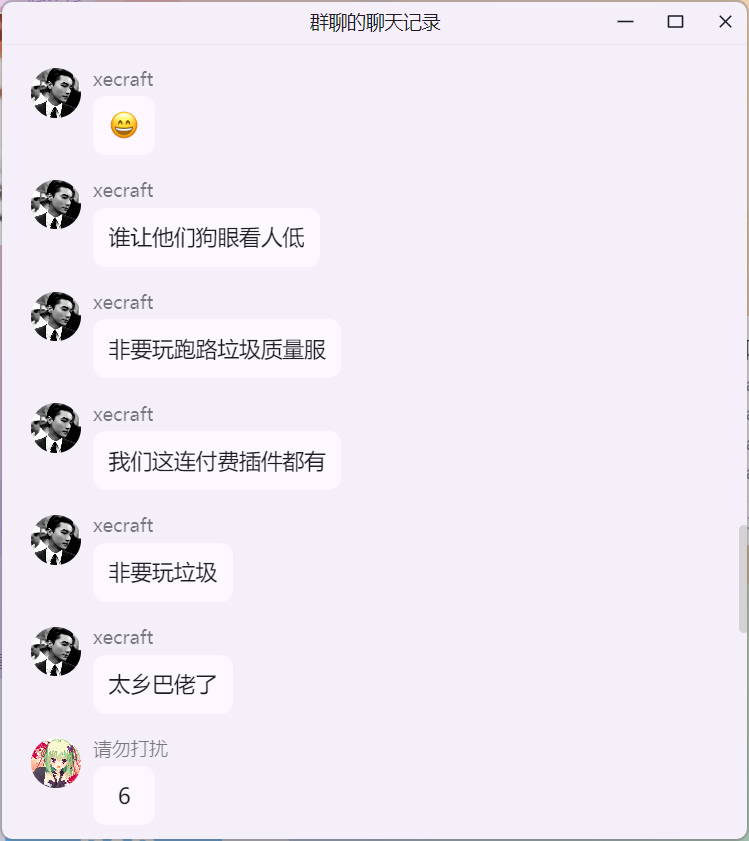Image resolution: width=749 pixels, height=841 pixels.
Task: Close the chat record window
Action: click(725, 22)
